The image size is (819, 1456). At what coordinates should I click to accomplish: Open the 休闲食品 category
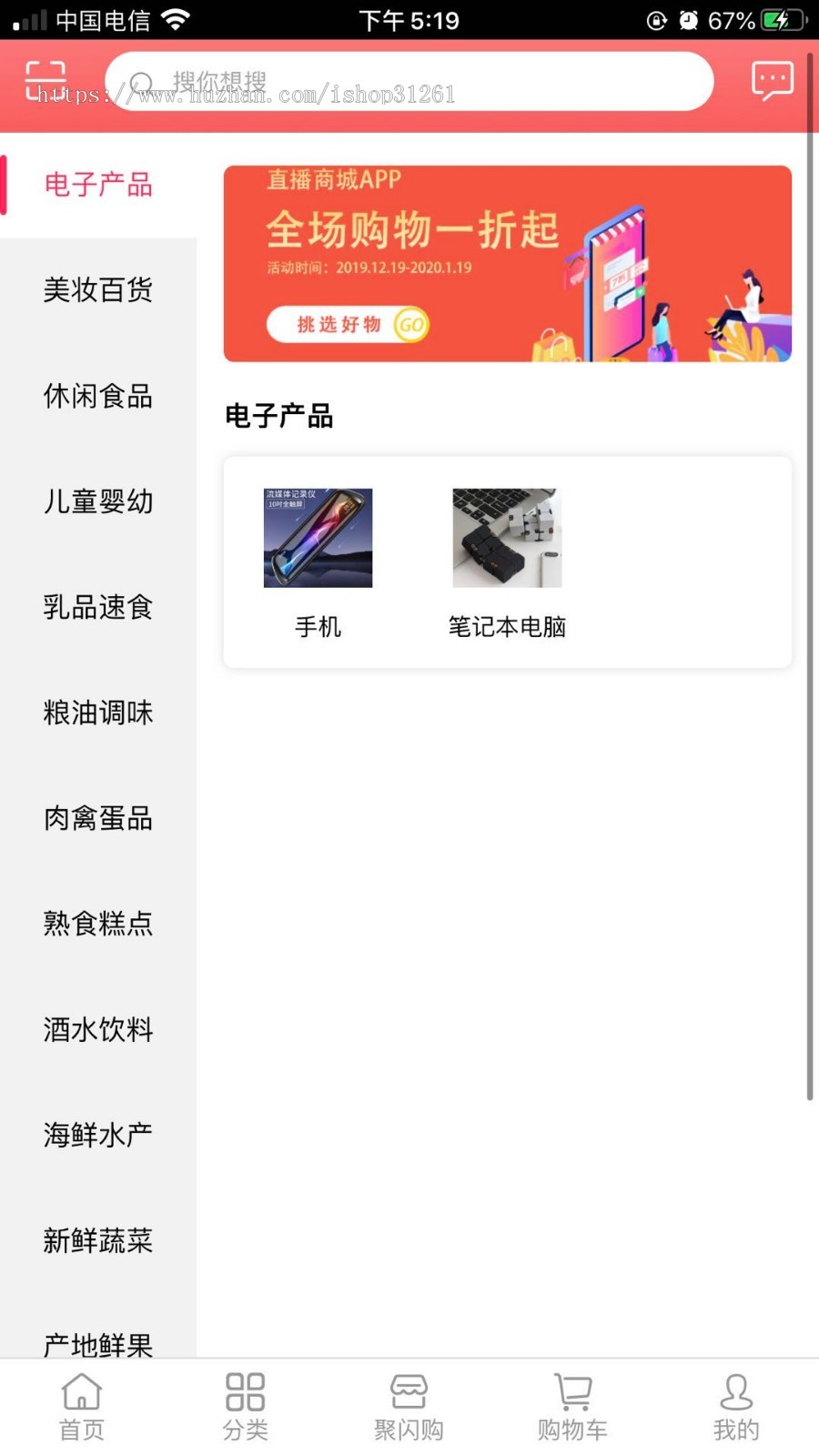(x=97, y=396)
